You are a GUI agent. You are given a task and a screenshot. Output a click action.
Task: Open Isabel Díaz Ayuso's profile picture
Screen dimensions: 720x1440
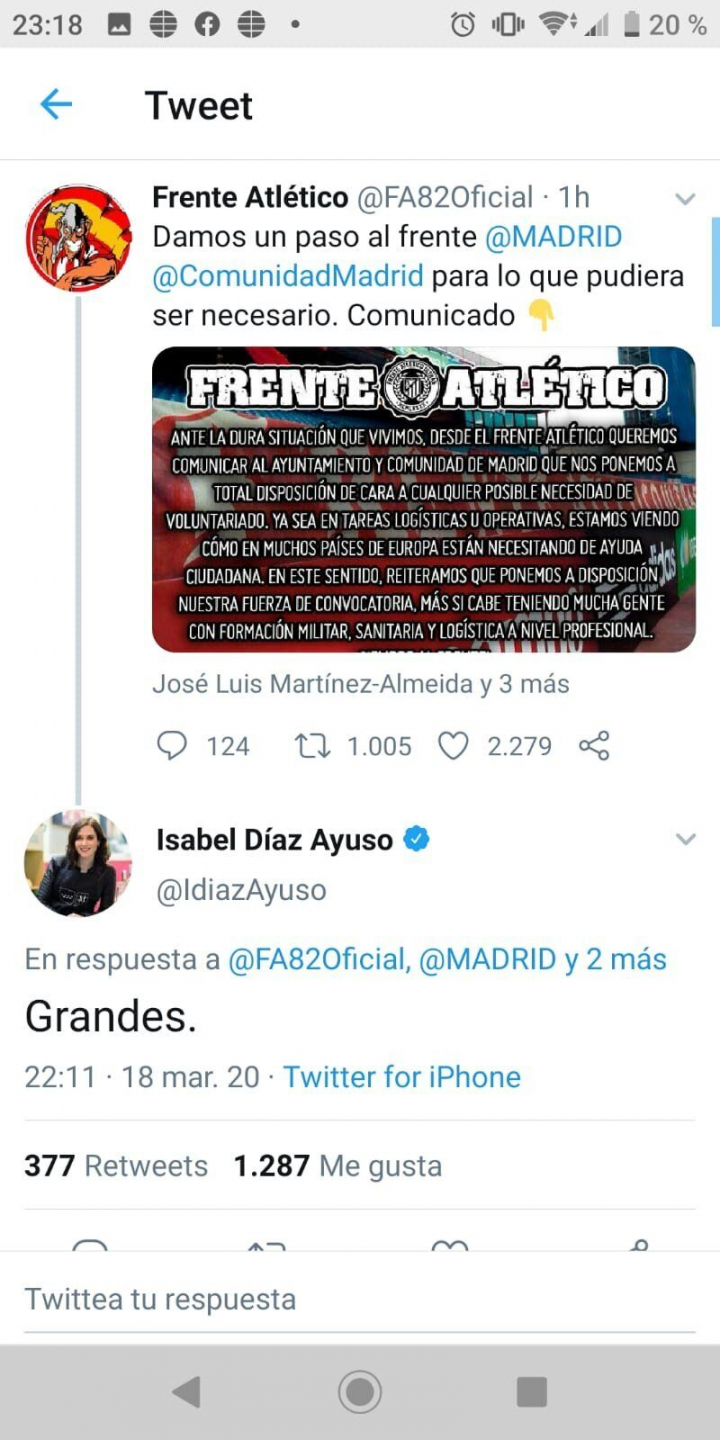78,864
